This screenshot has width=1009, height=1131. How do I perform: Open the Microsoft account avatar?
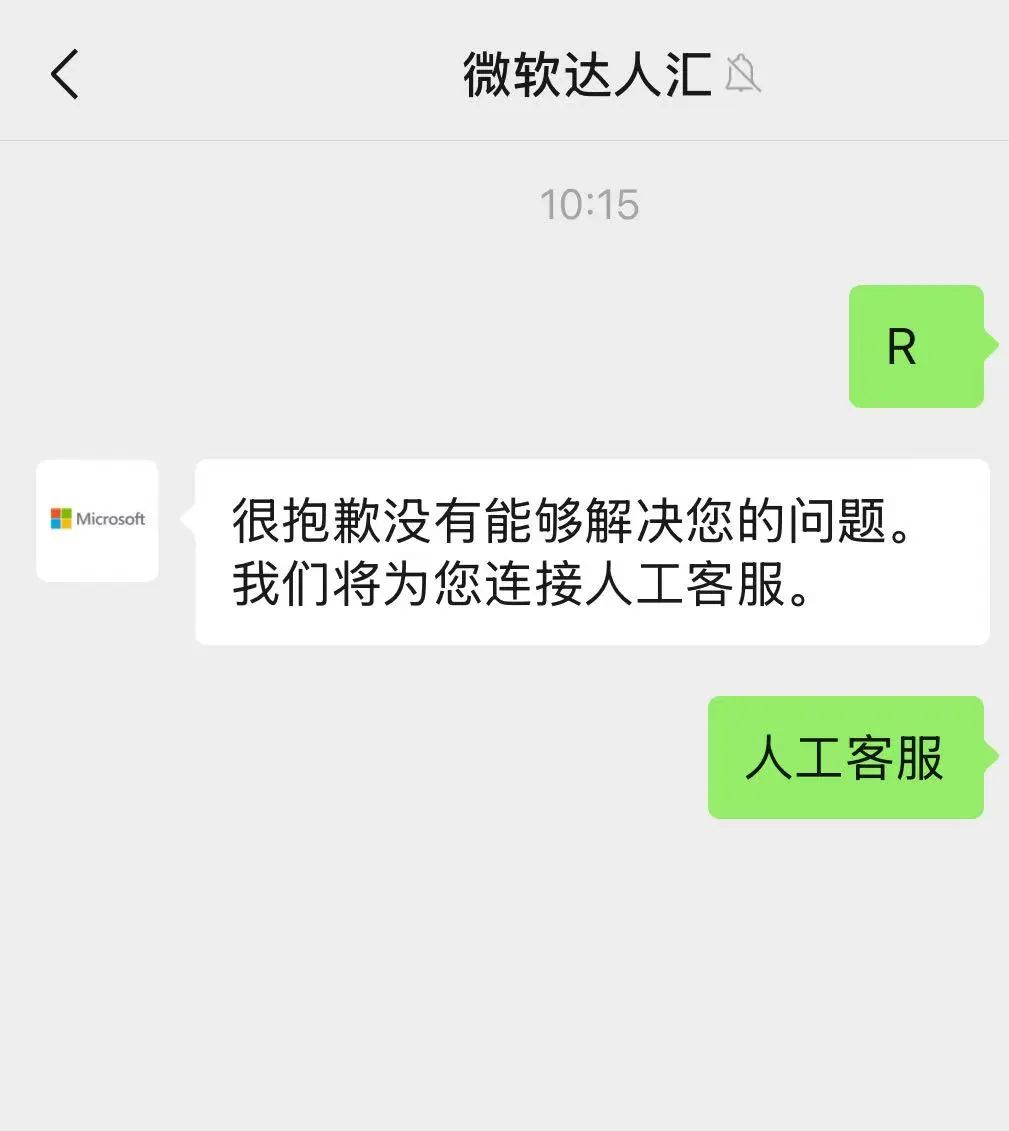(97, 521)
